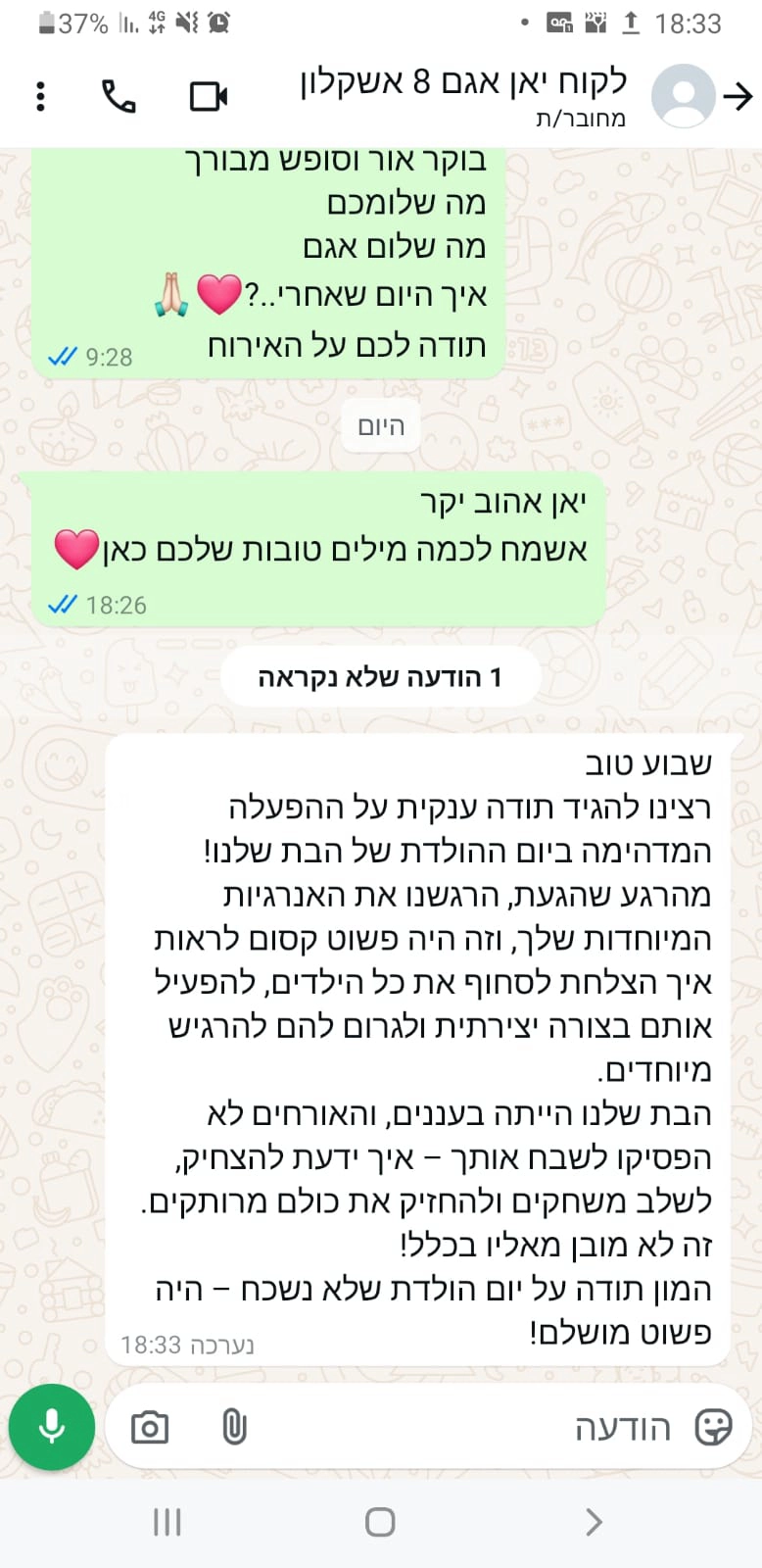Open the contact's profile picture
Viewport: 762px width, 1568px height.
[684, 96]
